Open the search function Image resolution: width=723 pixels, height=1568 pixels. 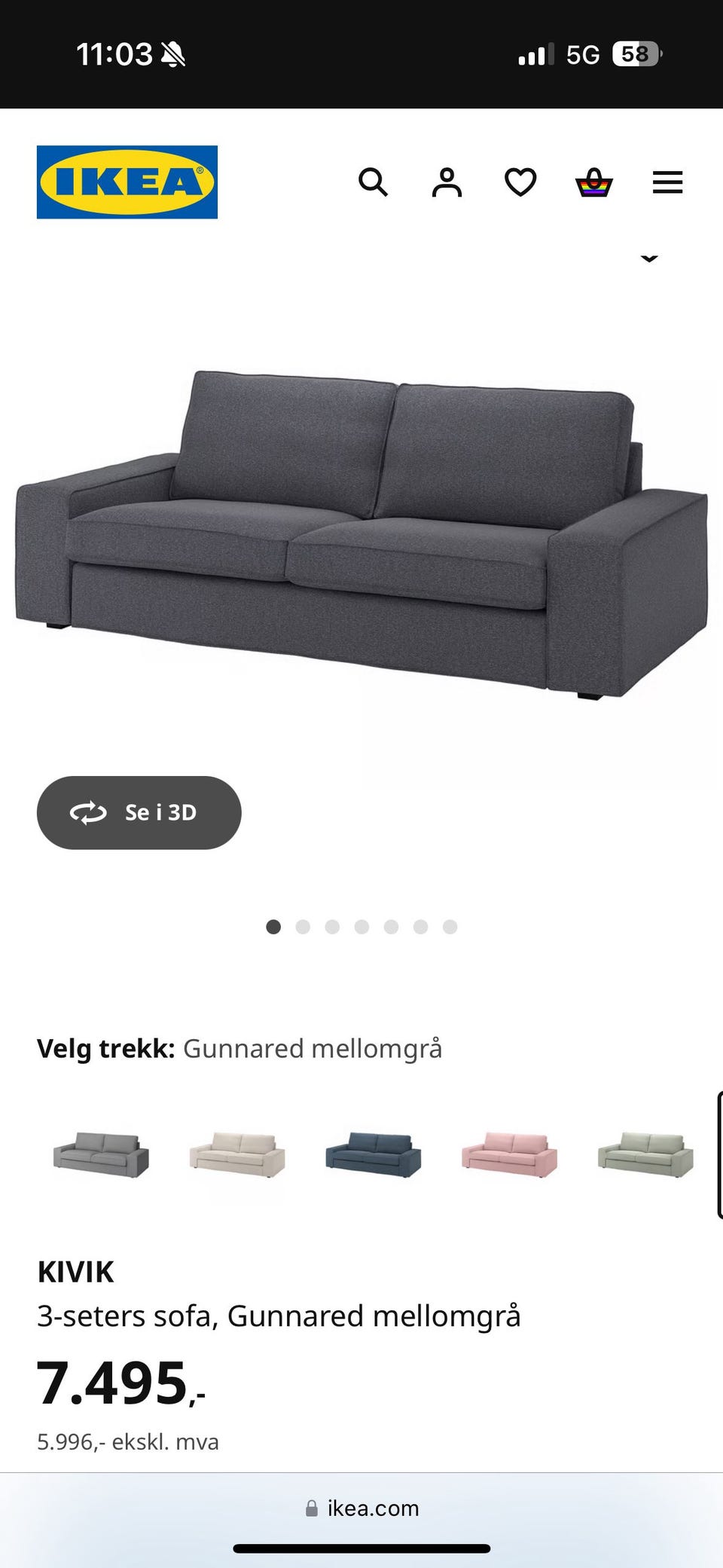pos(374,182)
